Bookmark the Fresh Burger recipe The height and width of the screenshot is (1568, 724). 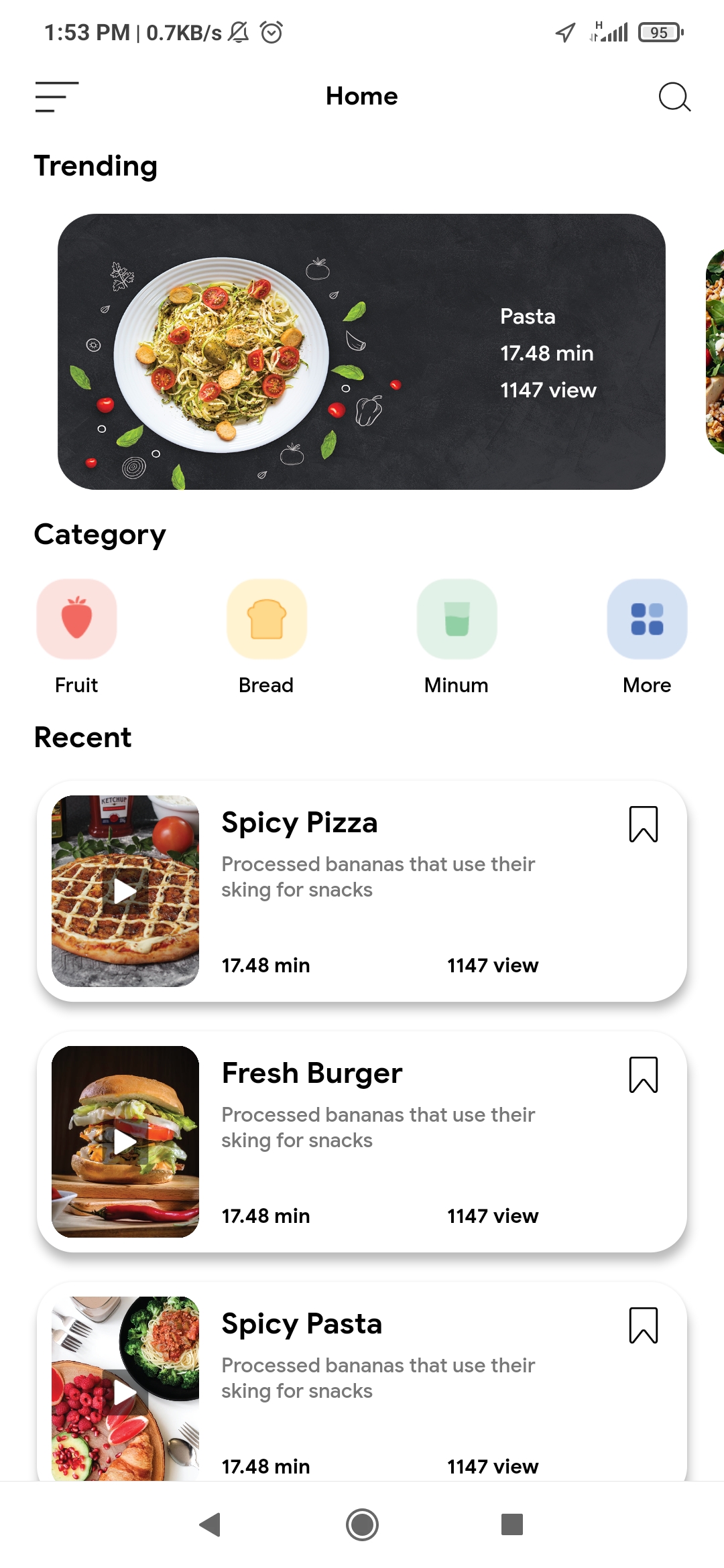644,1075
